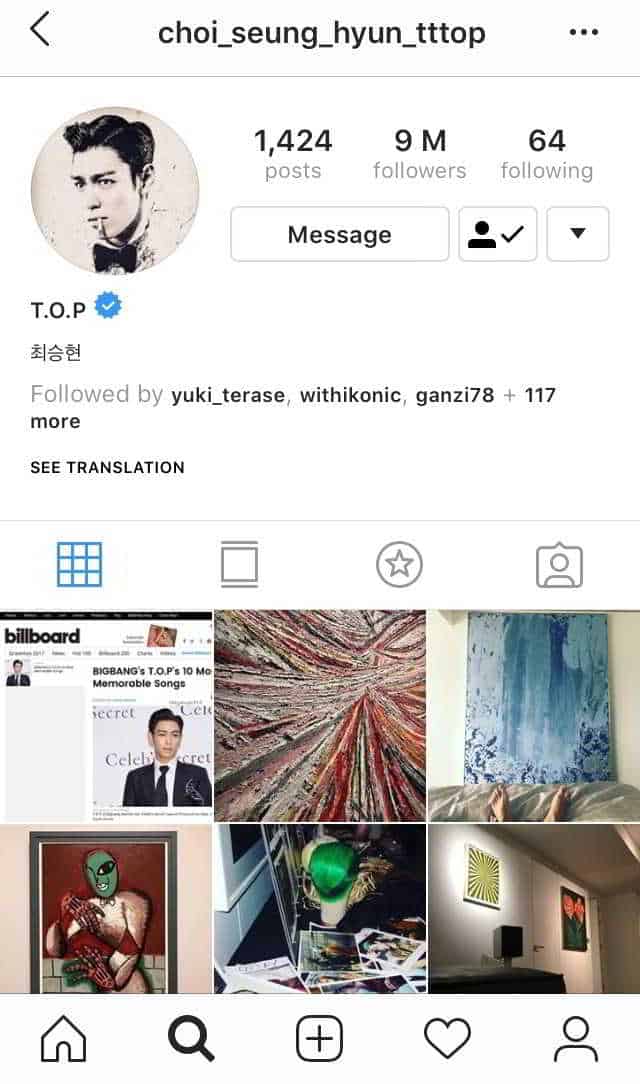Tap SEE TRANSLATION
The height and width of the screenshot is (1084, 640).
tap(107, 467)
